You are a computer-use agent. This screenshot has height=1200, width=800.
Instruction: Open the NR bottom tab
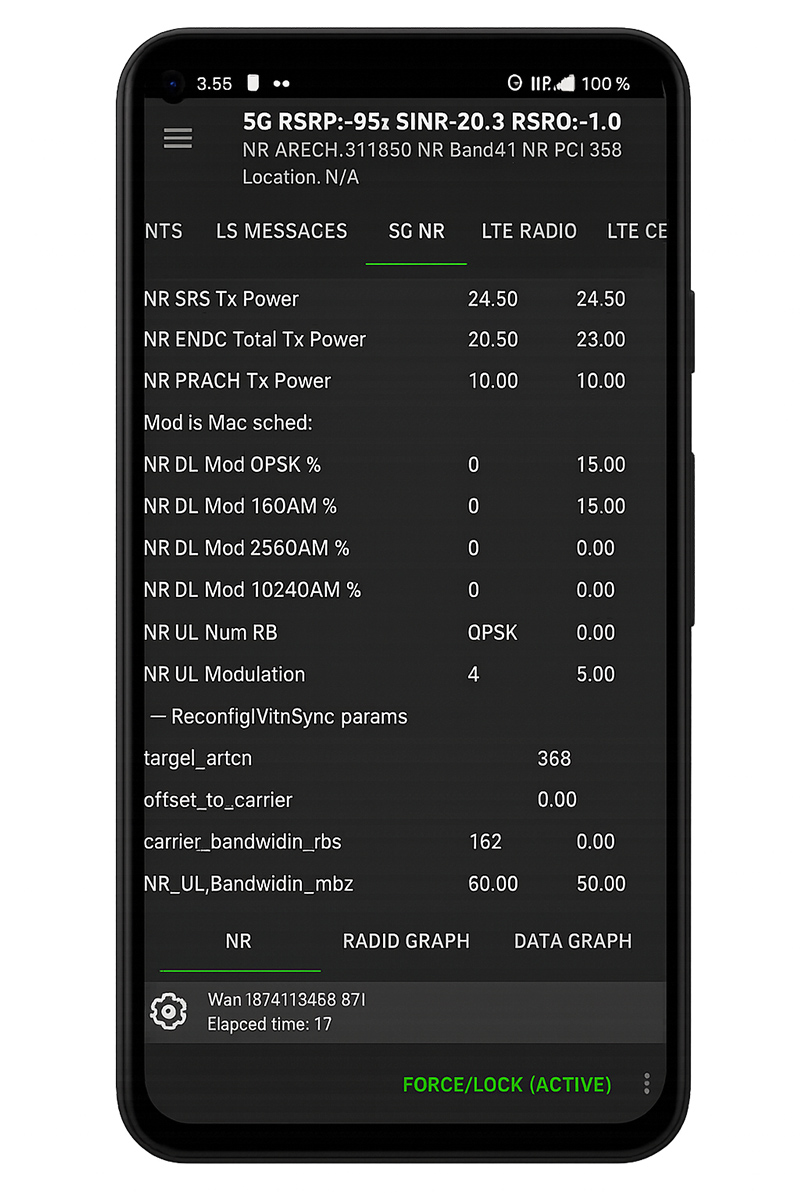click(238, 941)
